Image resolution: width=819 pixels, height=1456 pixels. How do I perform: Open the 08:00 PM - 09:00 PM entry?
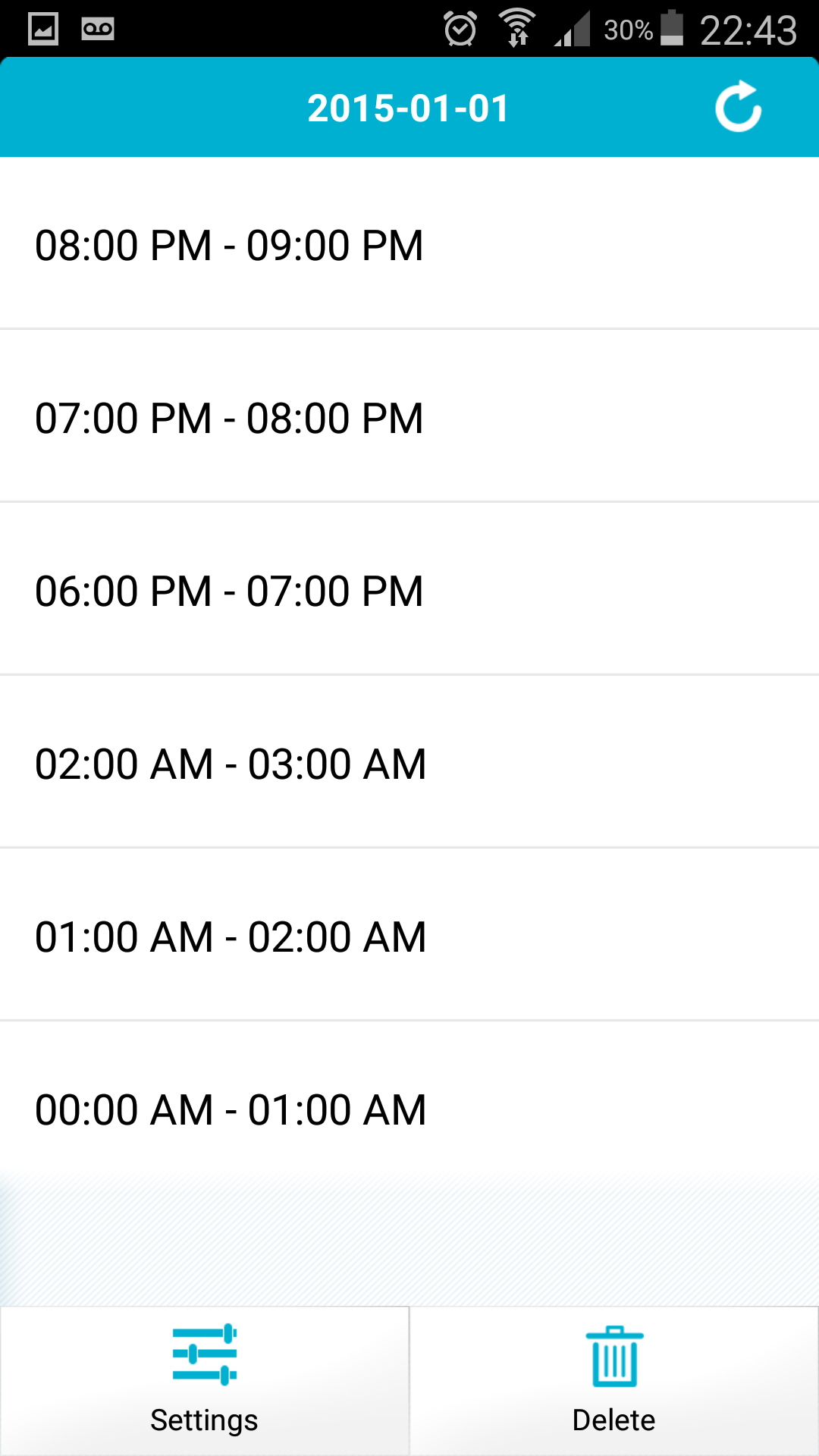coord(409,244)
